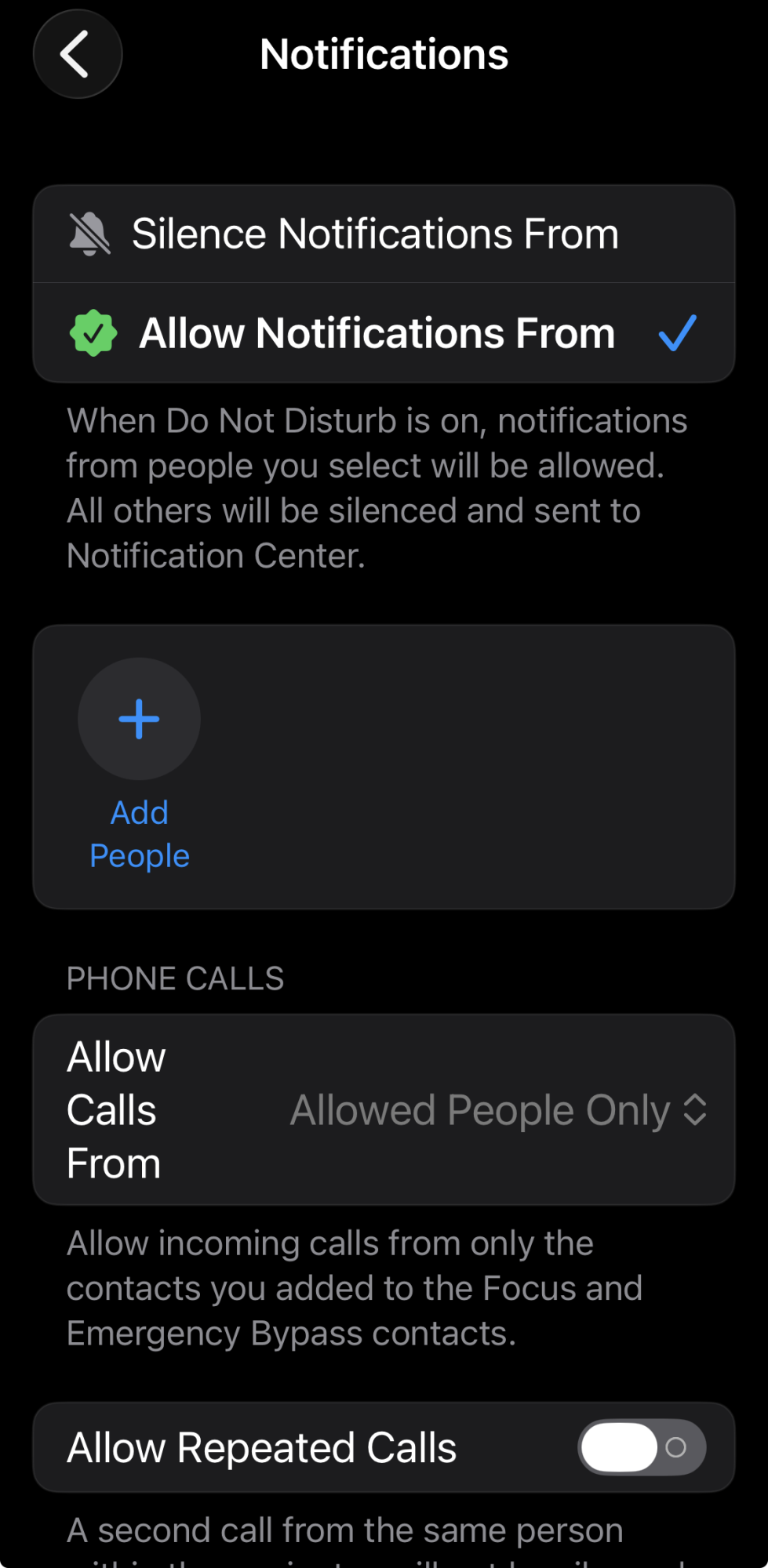768x1568 pixels.
Task: Toggle Allow Repeated Calls switch
Action: tap(642, 1447)
